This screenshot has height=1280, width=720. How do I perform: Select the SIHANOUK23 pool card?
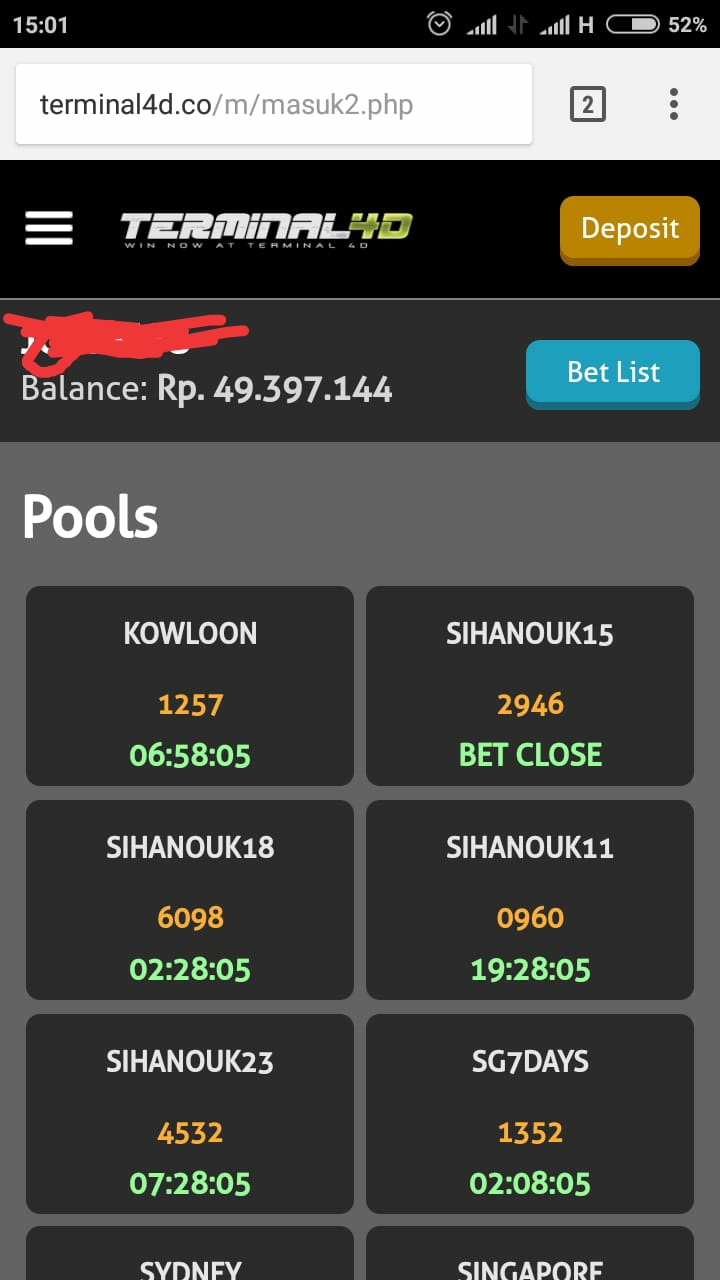click(190, 1114)
